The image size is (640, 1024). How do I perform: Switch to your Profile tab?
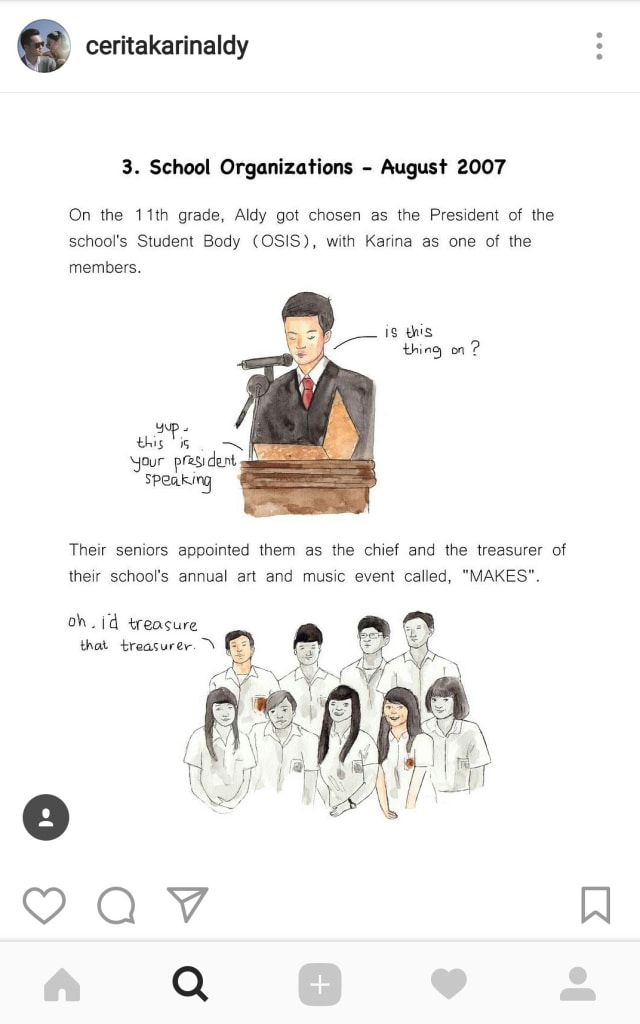pyautogui.click(x=577, y=985)
